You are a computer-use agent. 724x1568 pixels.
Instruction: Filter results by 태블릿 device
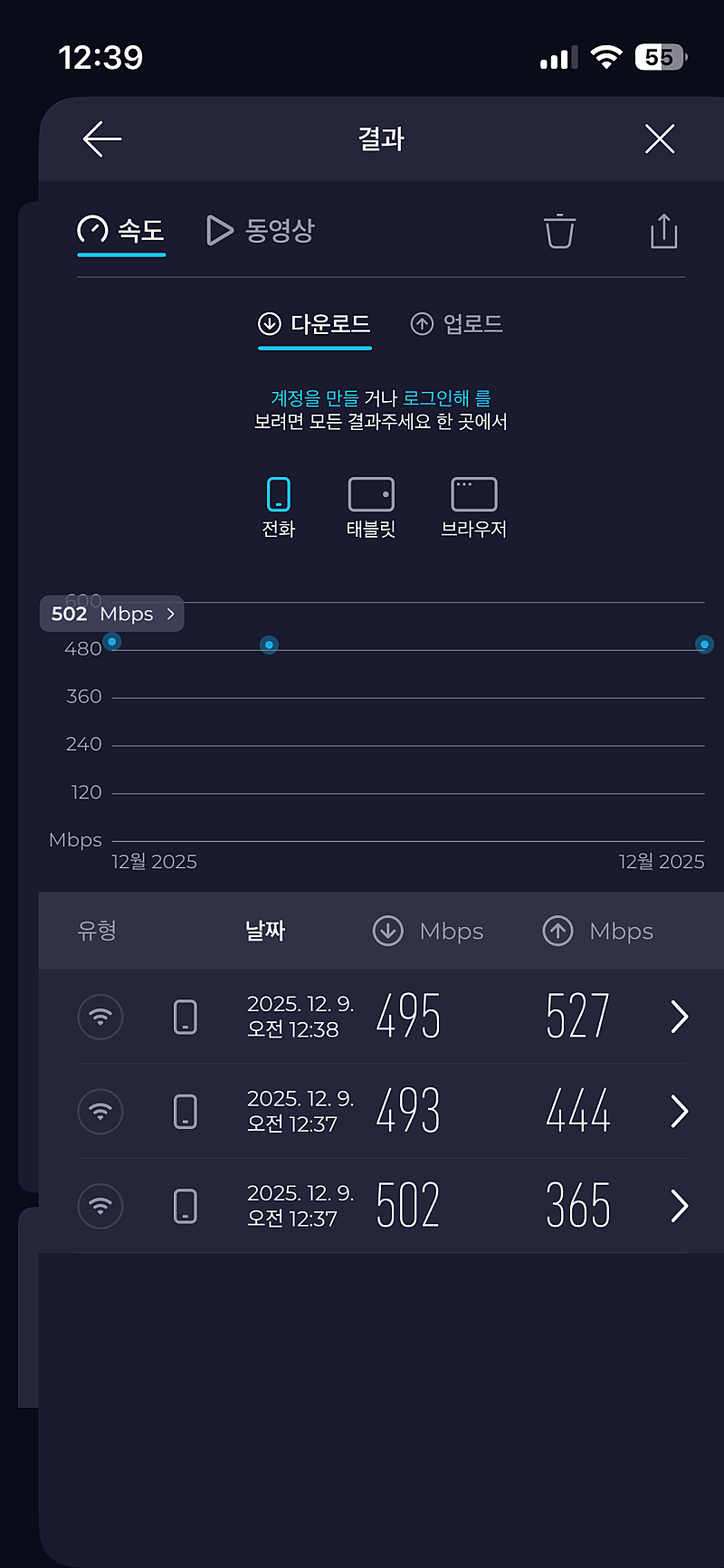(371, 507)
